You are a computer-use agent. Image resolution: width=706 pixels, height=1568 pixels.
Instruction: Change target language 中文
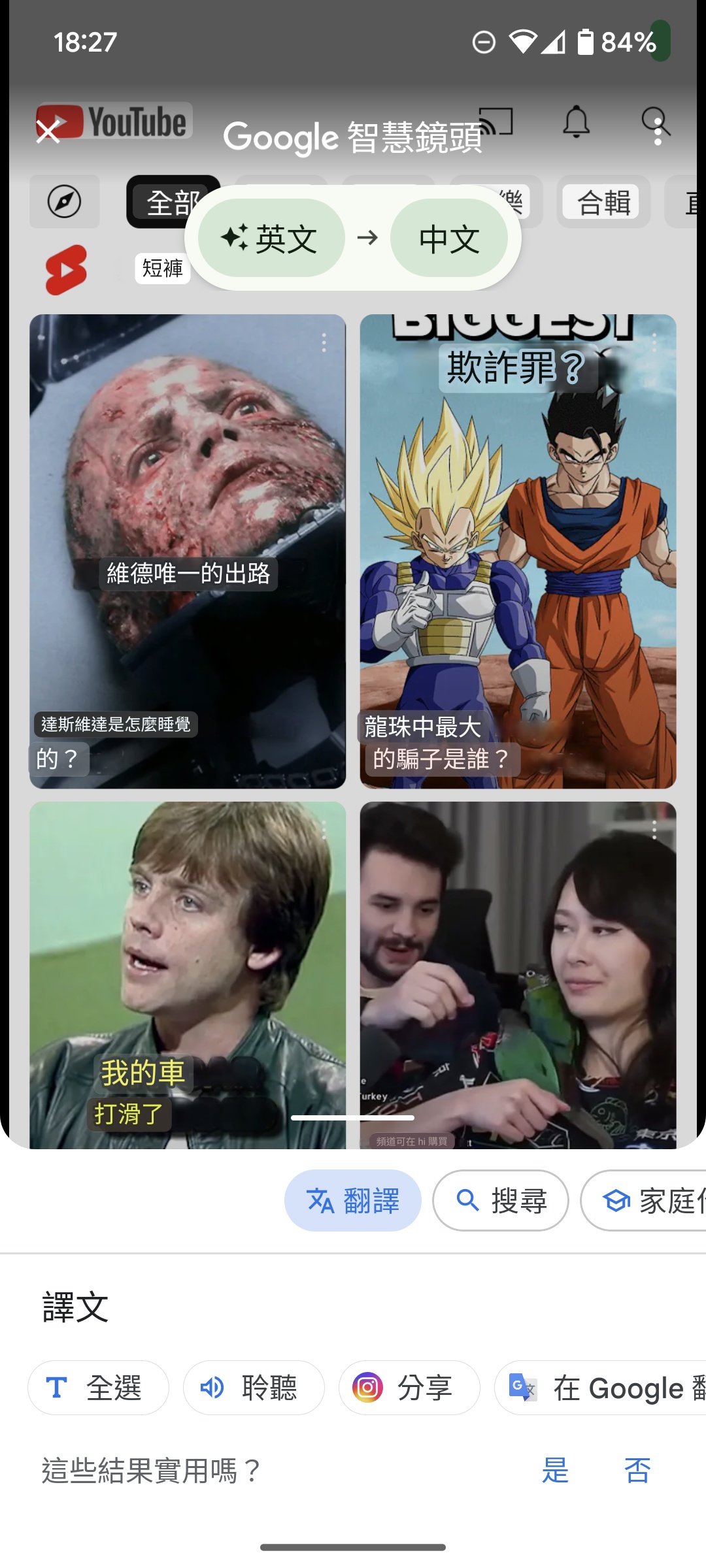click(449, 238)
